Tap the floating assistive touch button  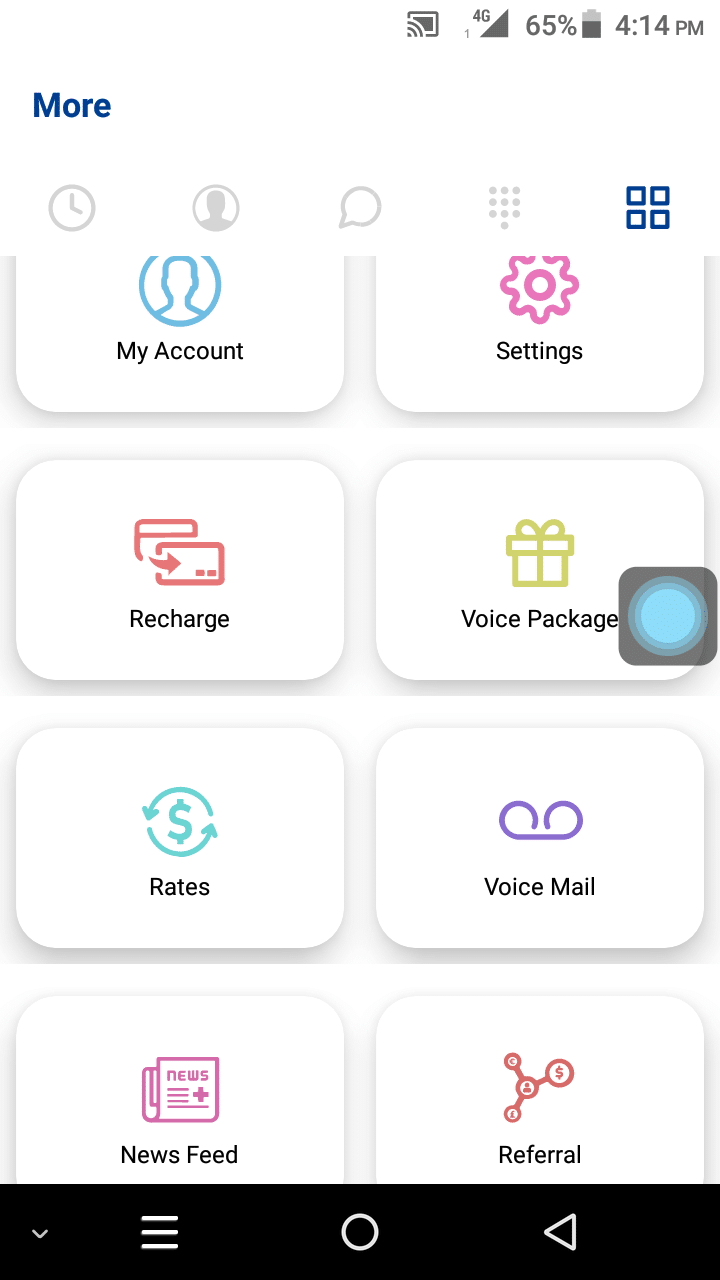point(668,616)
